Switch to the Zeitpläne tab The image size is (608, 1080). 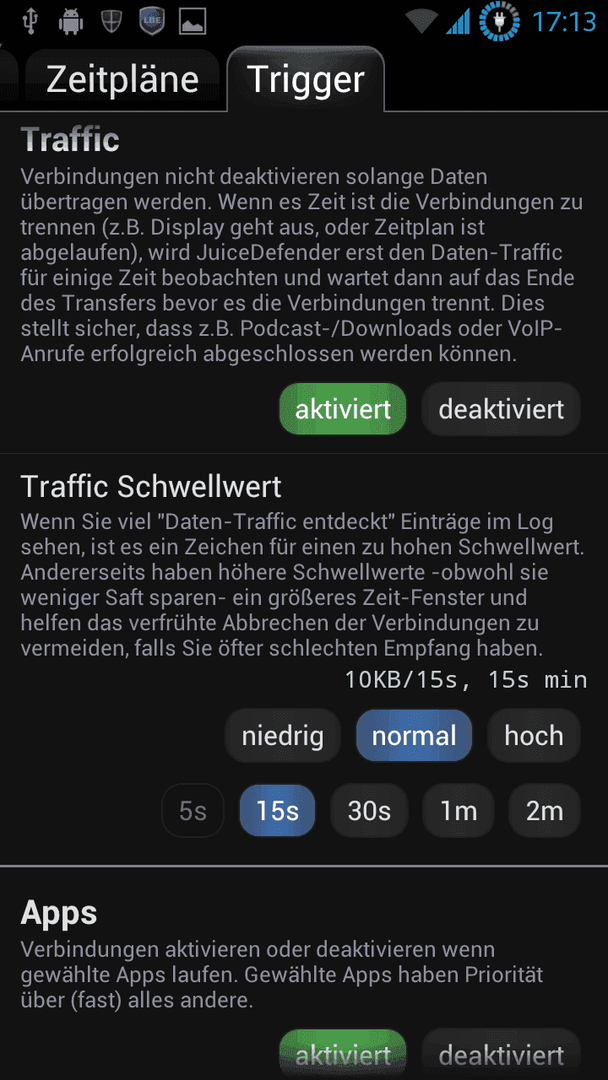pyautogui.click(x=123, y=80)
